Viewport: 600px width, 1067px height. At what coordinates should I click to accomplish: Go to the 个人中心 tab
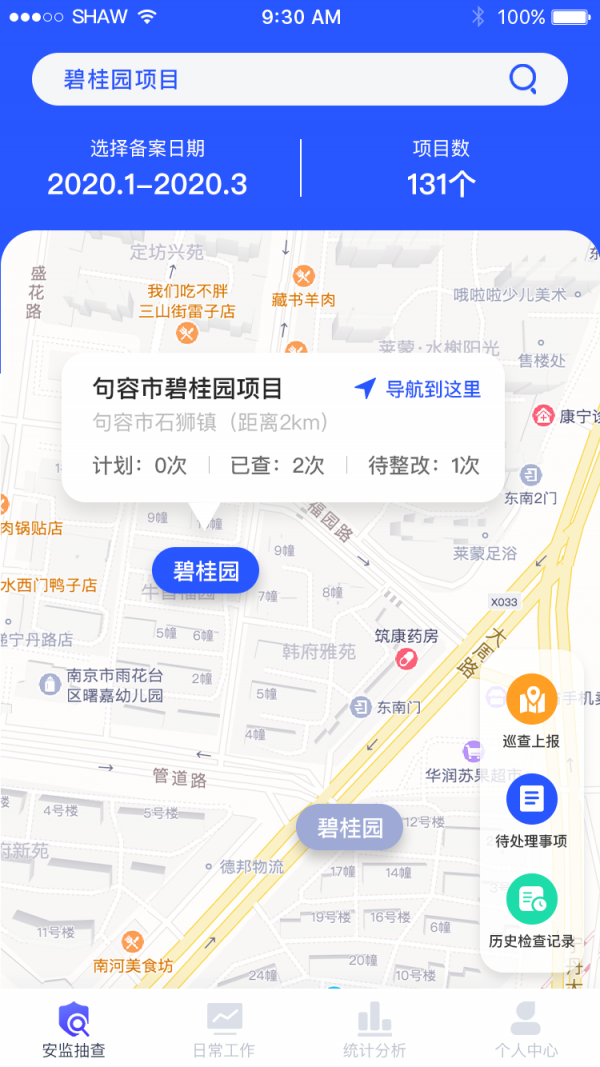pyautogui.click(x=525, y=1029)
